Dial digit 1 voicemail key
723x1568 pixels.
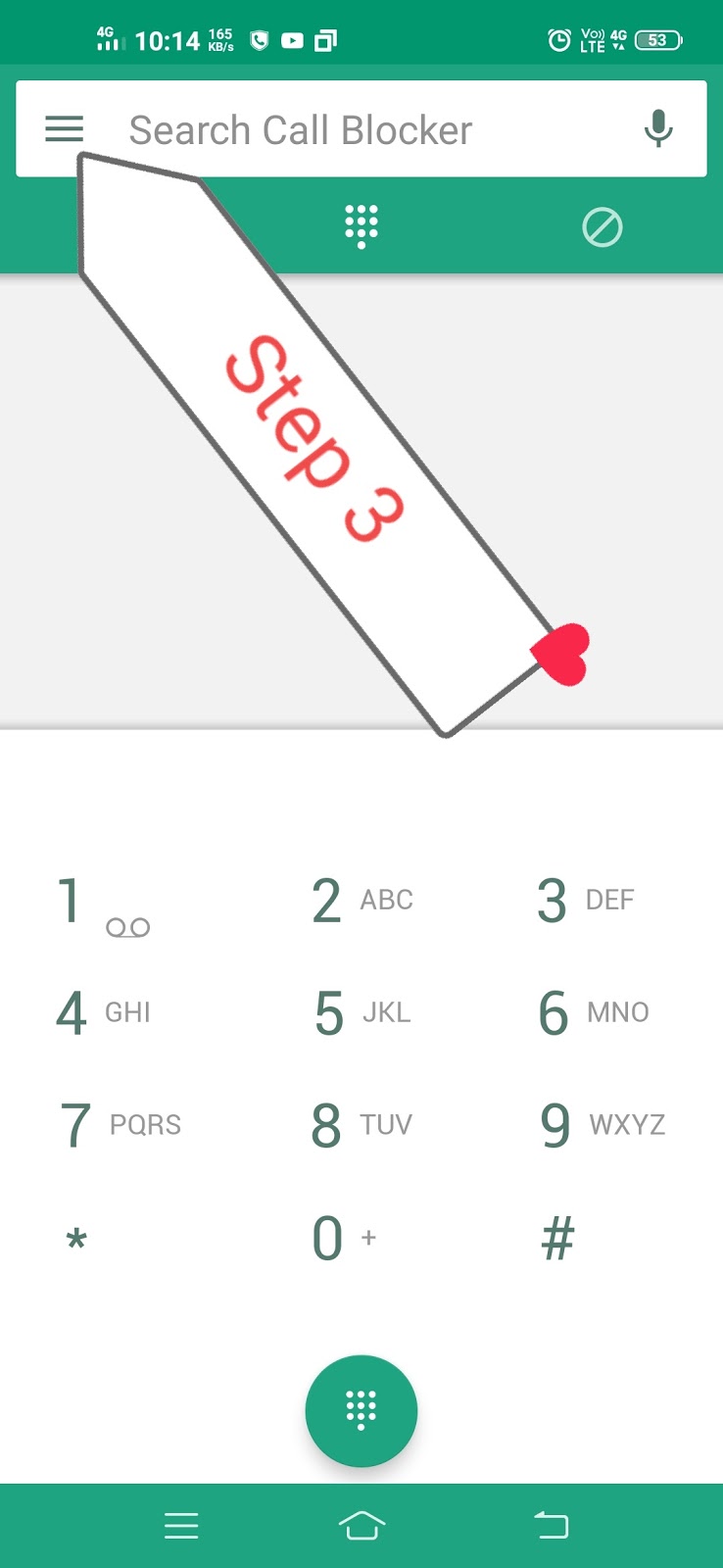click(x=102, y=903)
